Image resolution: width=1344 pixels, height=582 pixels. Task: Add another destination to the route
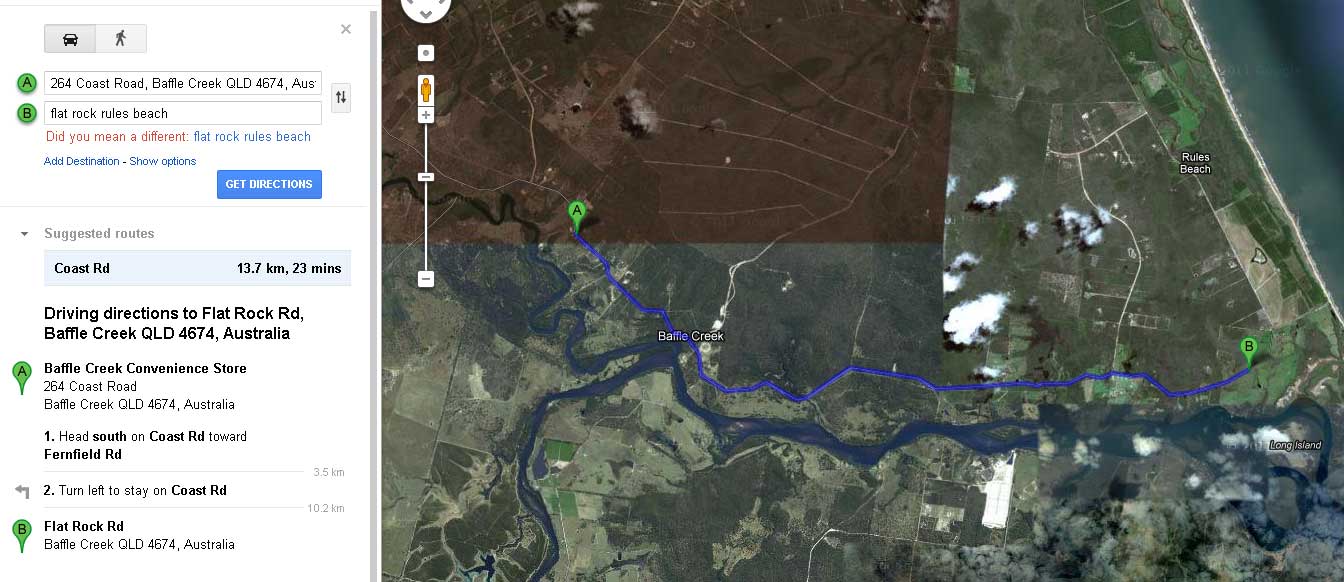[81, 161]
